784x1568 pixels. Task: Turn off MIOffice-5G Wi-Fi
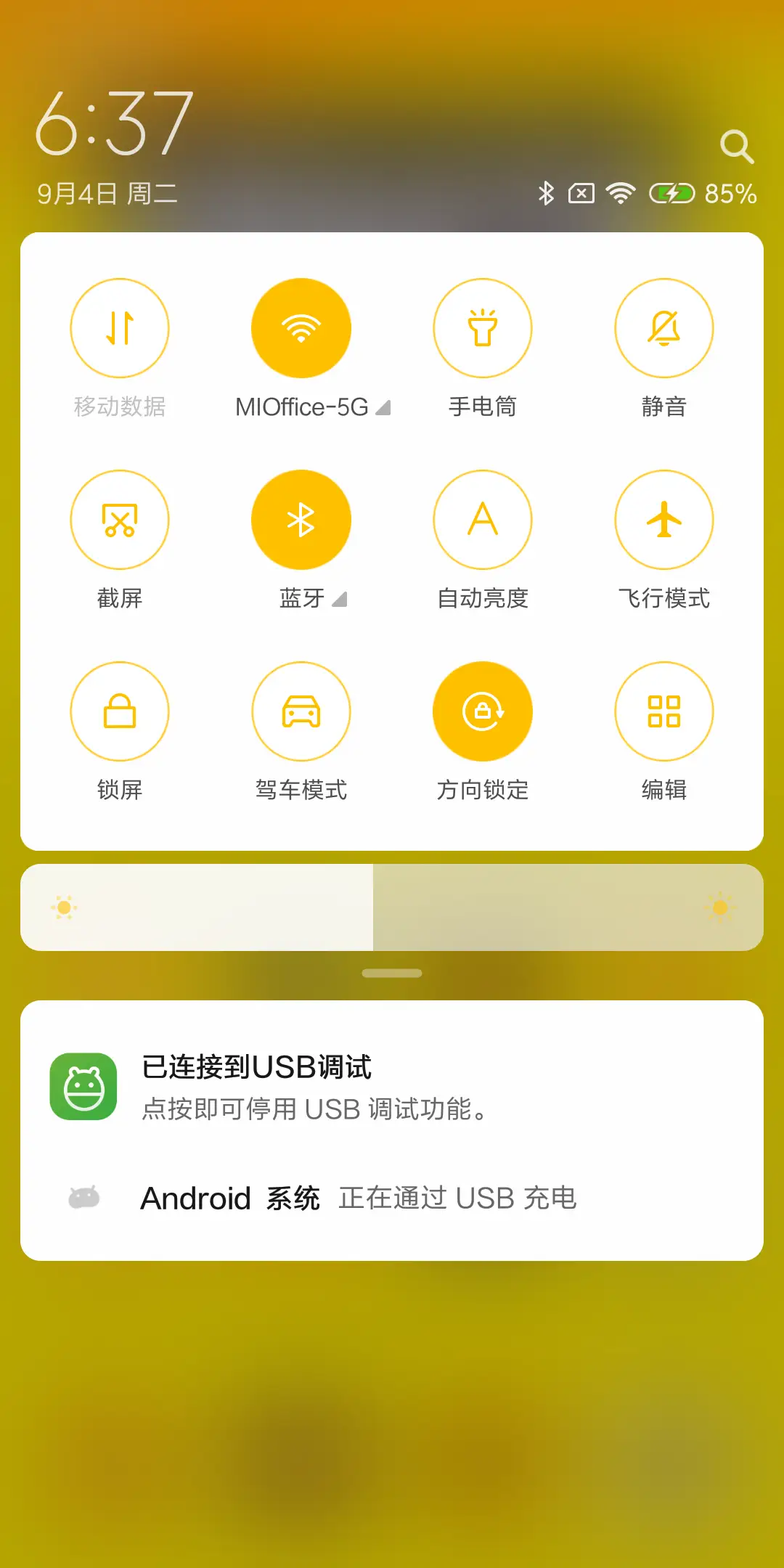(x=301, y=328)
